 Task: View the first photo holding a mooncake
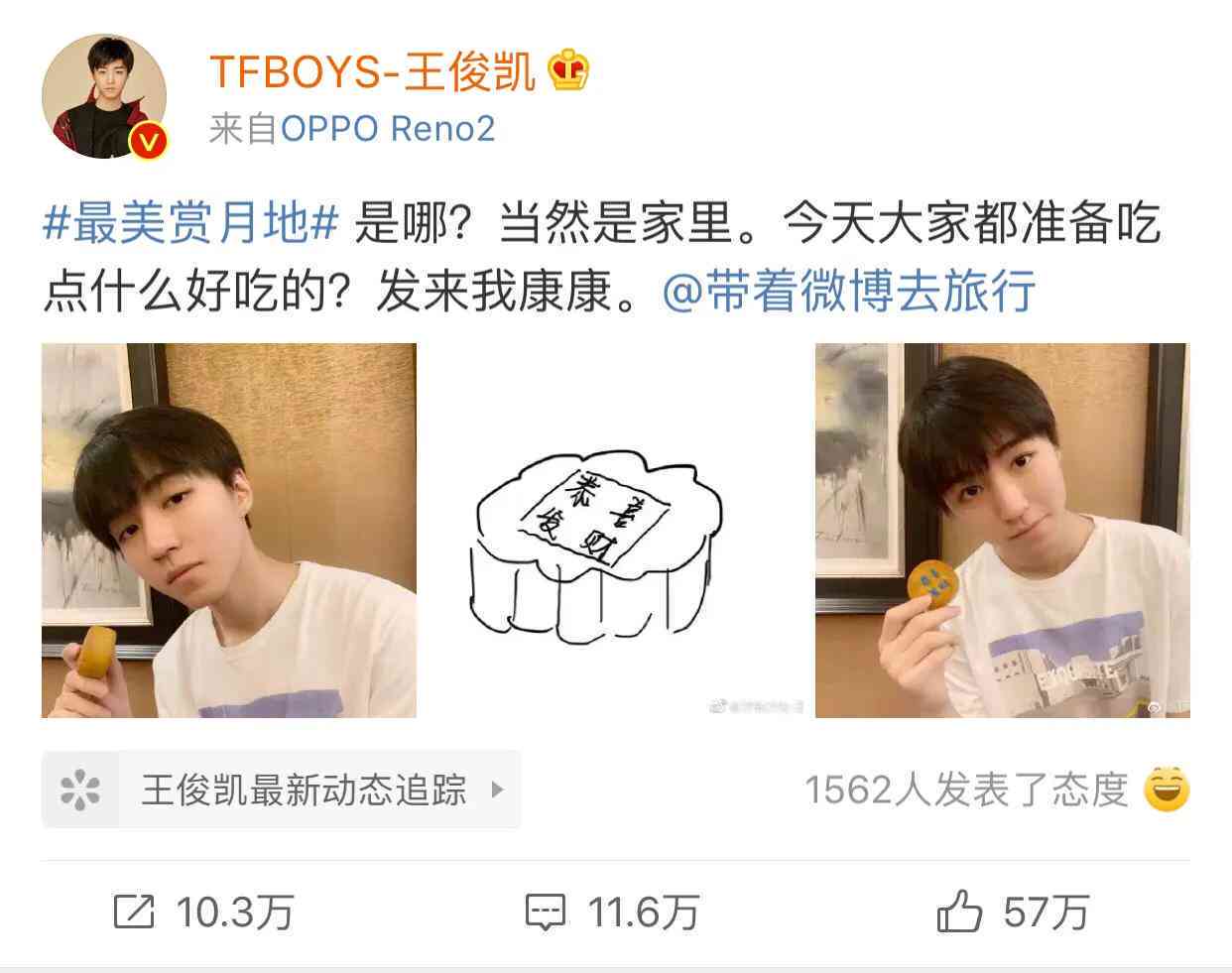click(229, 530)
